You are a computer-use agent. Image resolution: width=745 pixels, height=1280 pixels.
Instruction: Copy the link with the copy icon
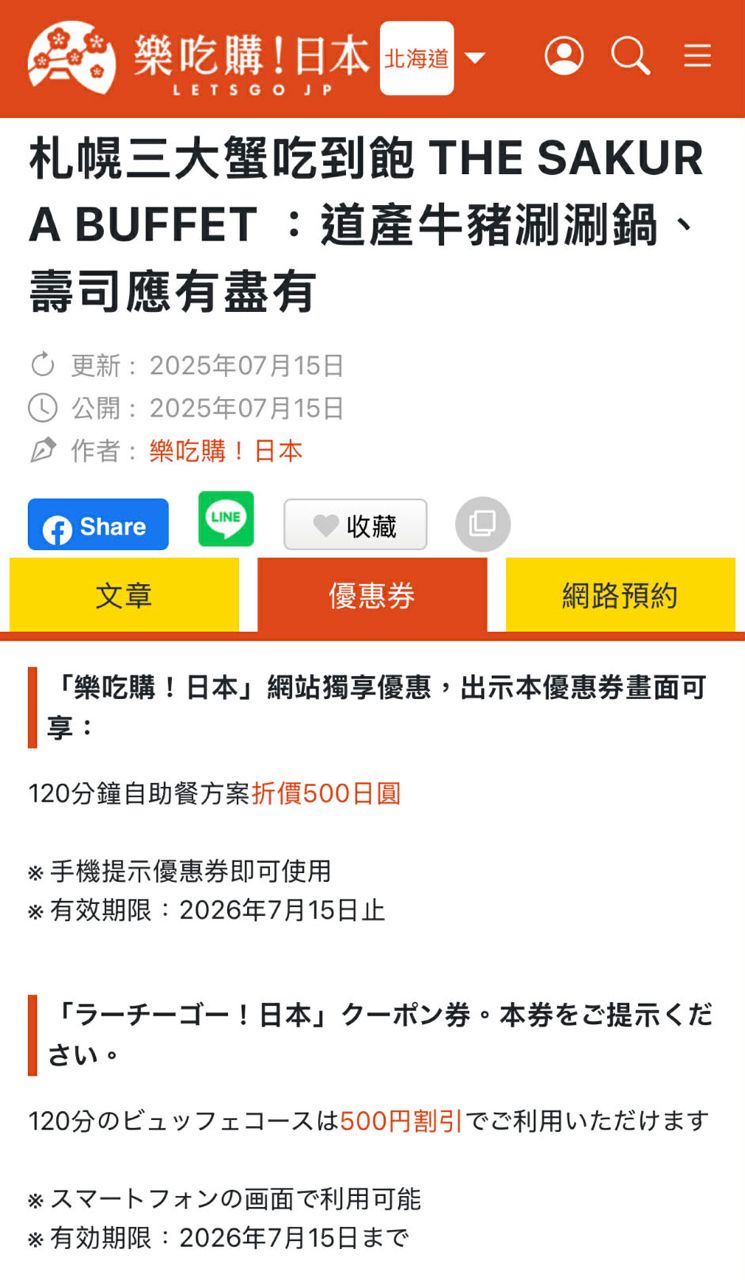[482, 524]
